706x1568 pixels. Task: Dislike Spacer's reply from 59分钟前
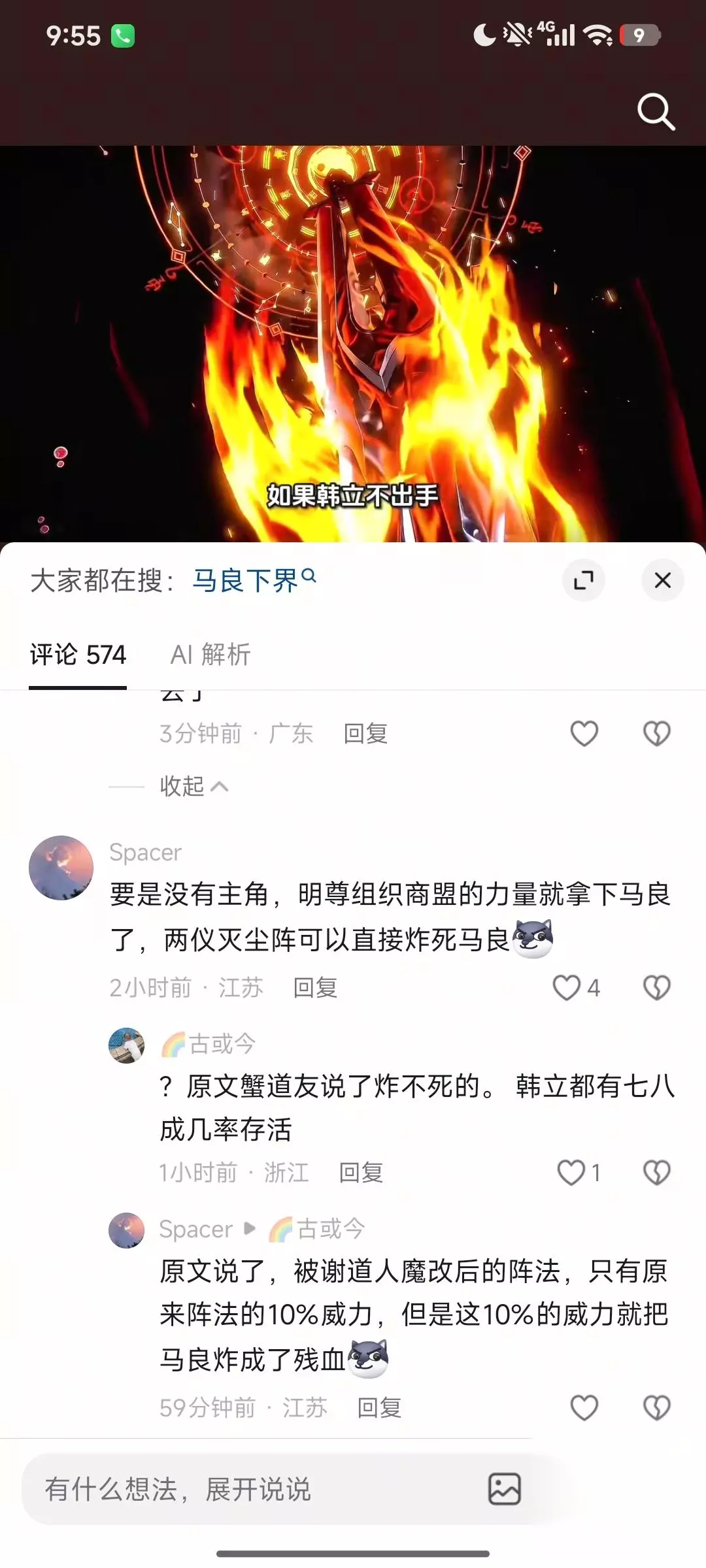point(657,1408)
